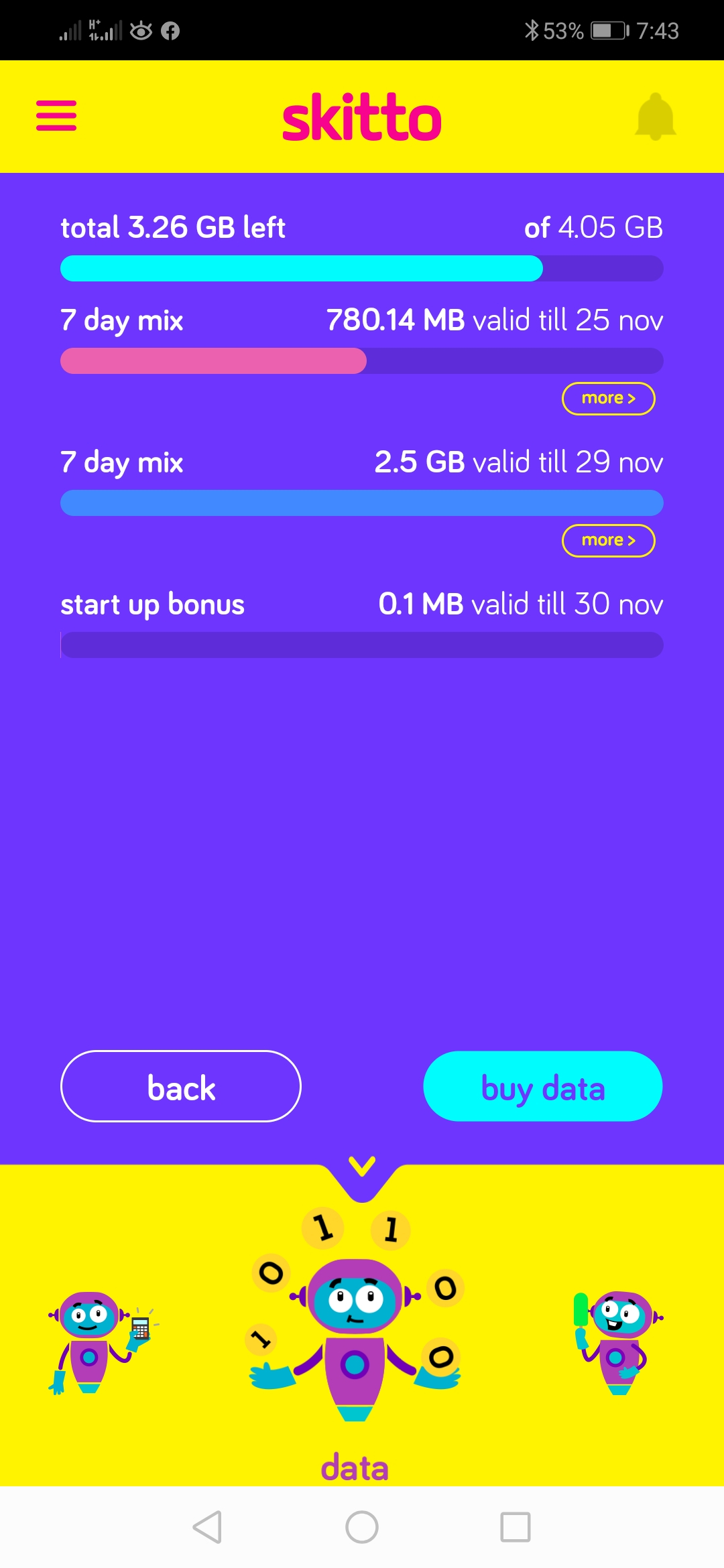Viewport: 724px width, 1568px height.
Task: Tap the back button
Action: tap(181, 1086)
